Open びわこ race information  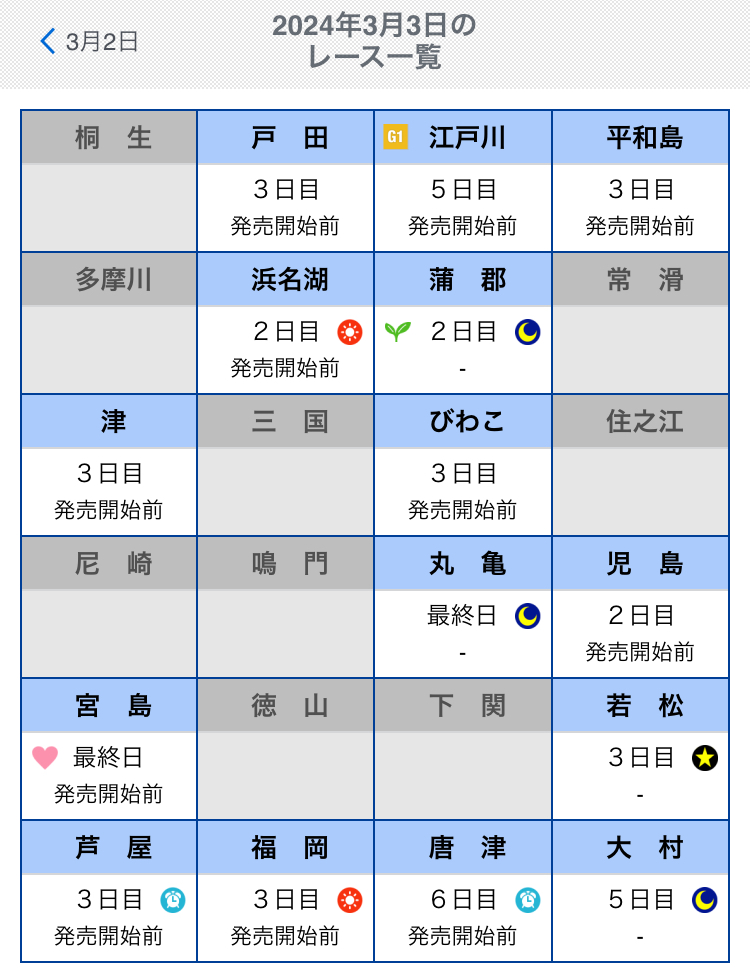(463, 465)
